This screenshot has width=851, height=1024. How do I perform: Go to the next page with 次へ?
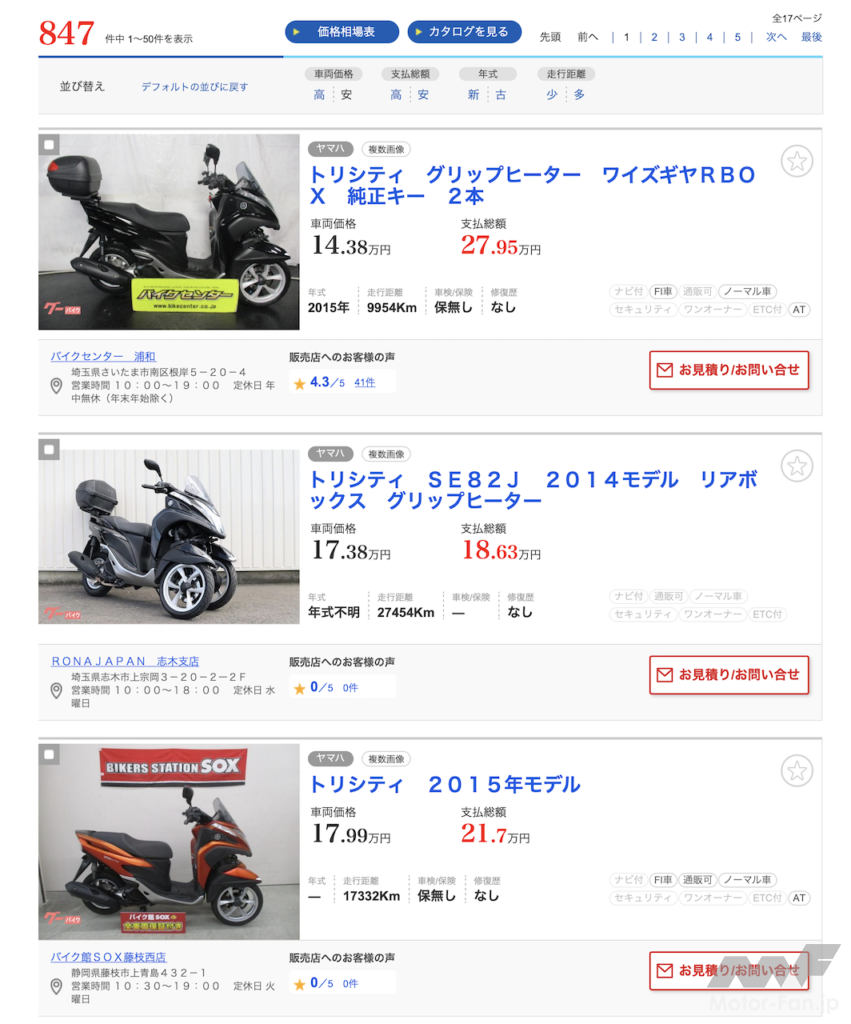(776, 37)
